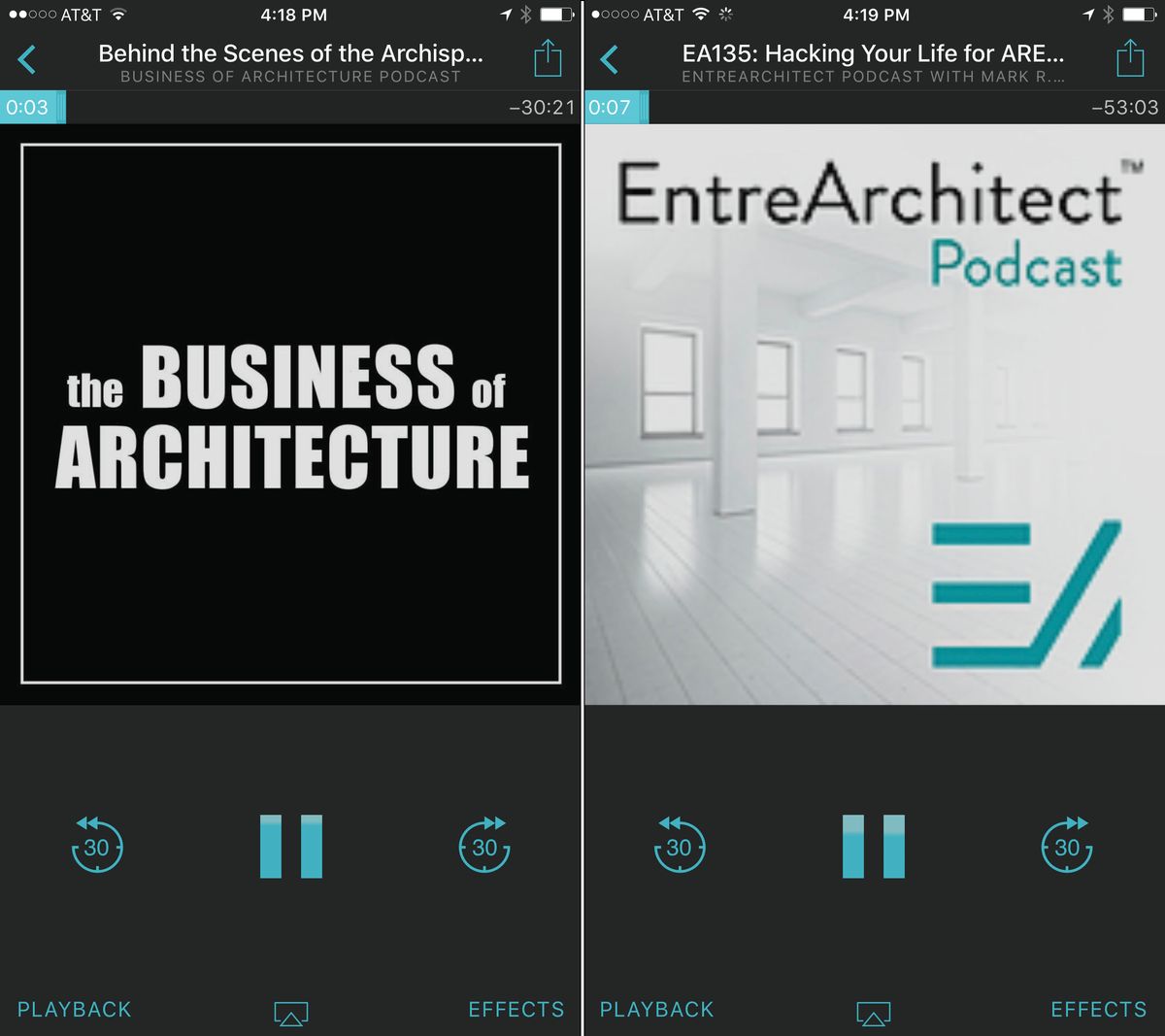1165x1036 pixels.
Task: Open Playback settings for EntreArchitect episode
Action: click(657, 1010)
